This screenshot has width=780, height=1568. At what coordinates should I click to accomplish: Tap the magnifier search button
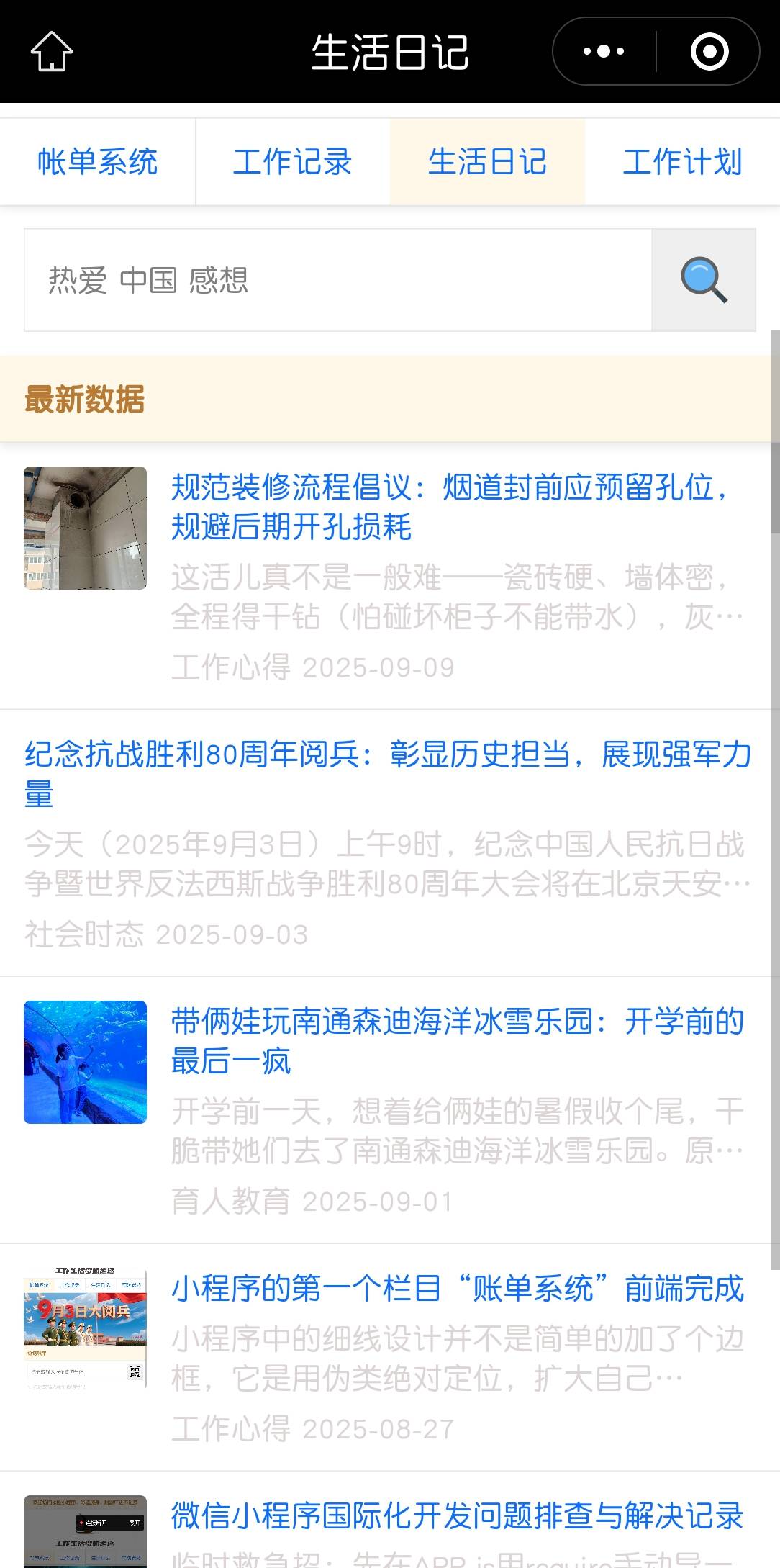(704, 280)
